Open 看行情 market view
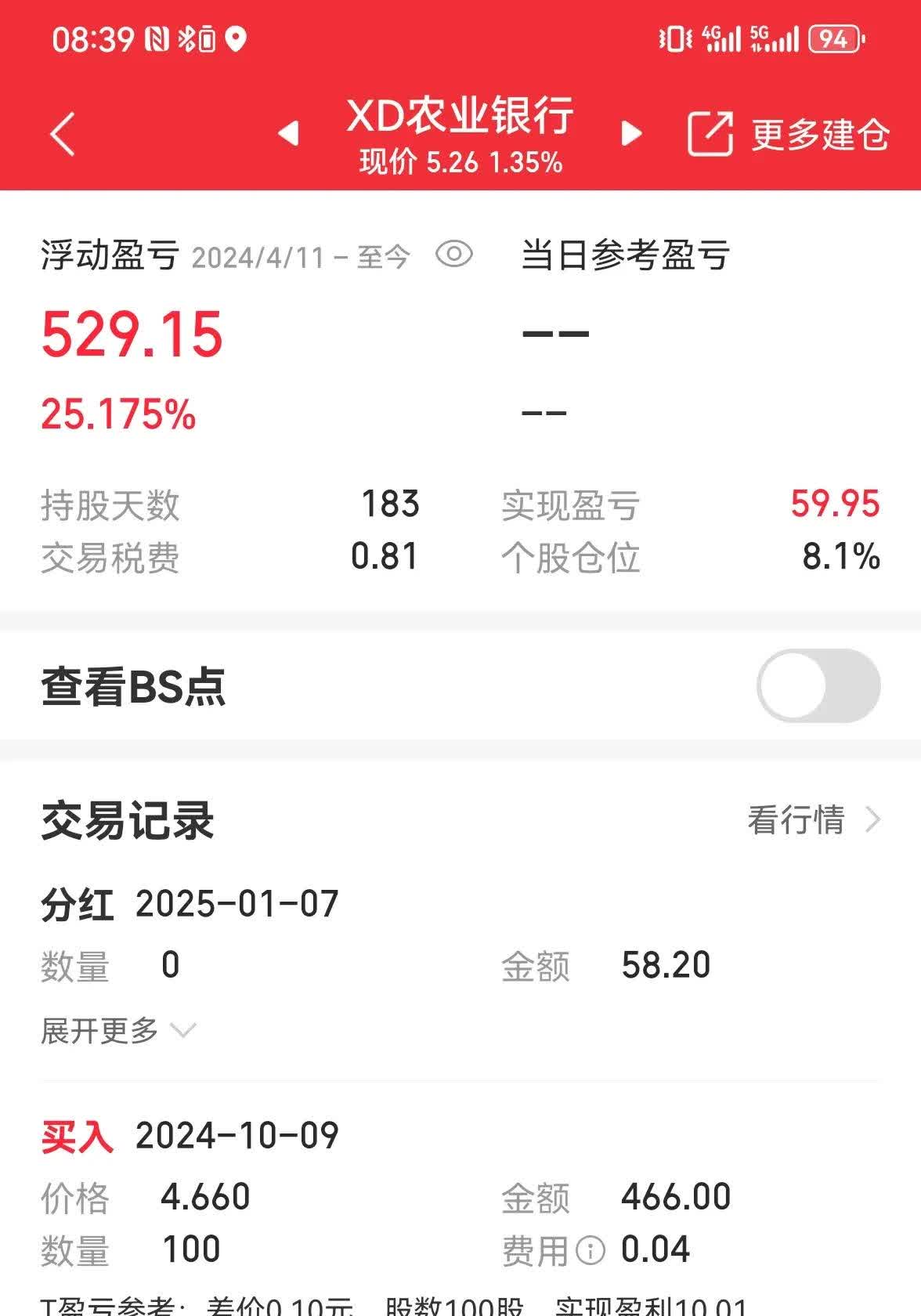The width and height of the screenshot is (921, 1316). pyautogui.click(x=814, y=820)
